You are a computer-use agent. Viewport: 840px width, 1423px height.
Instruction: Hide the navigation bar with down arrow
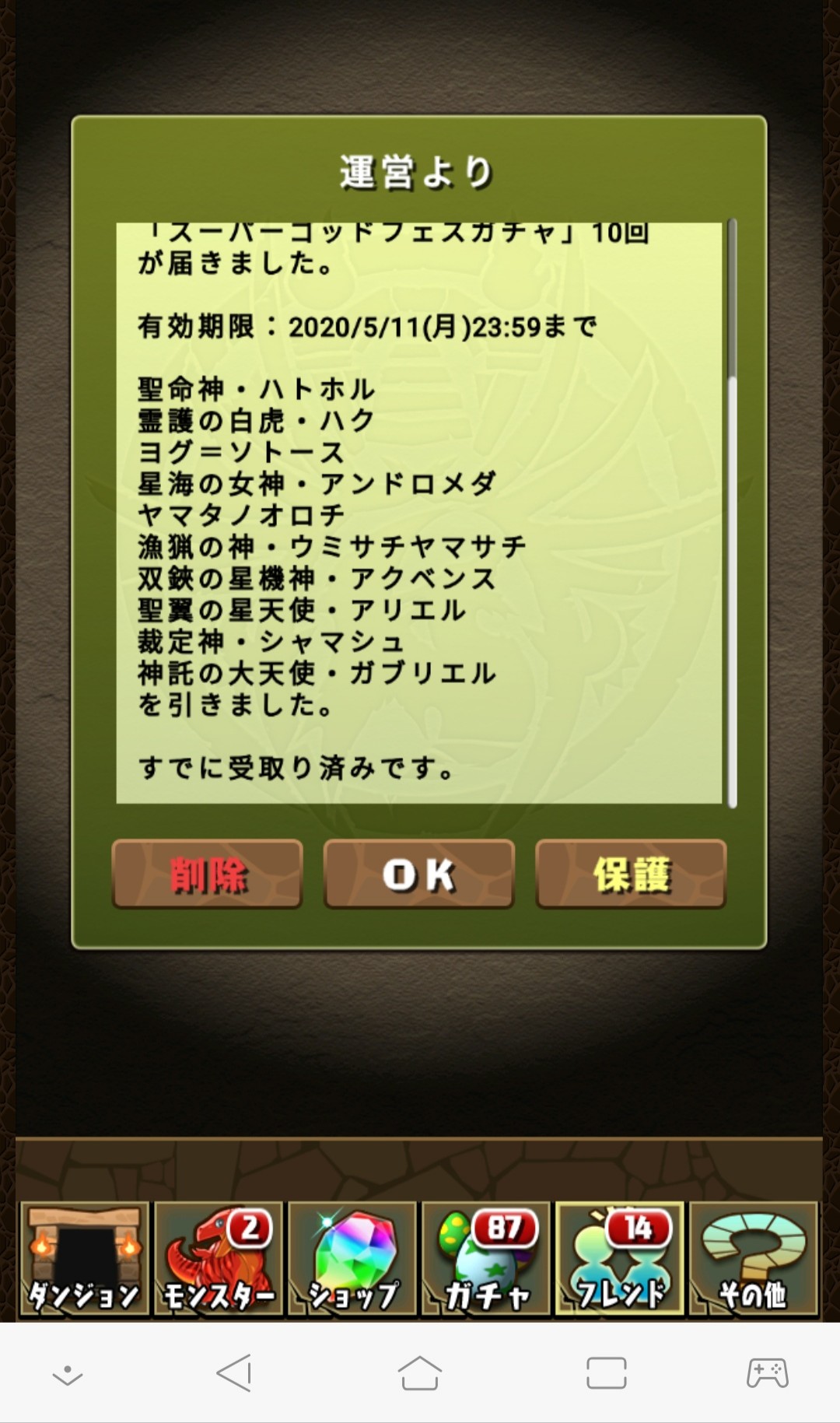(x=68, y=1375)
